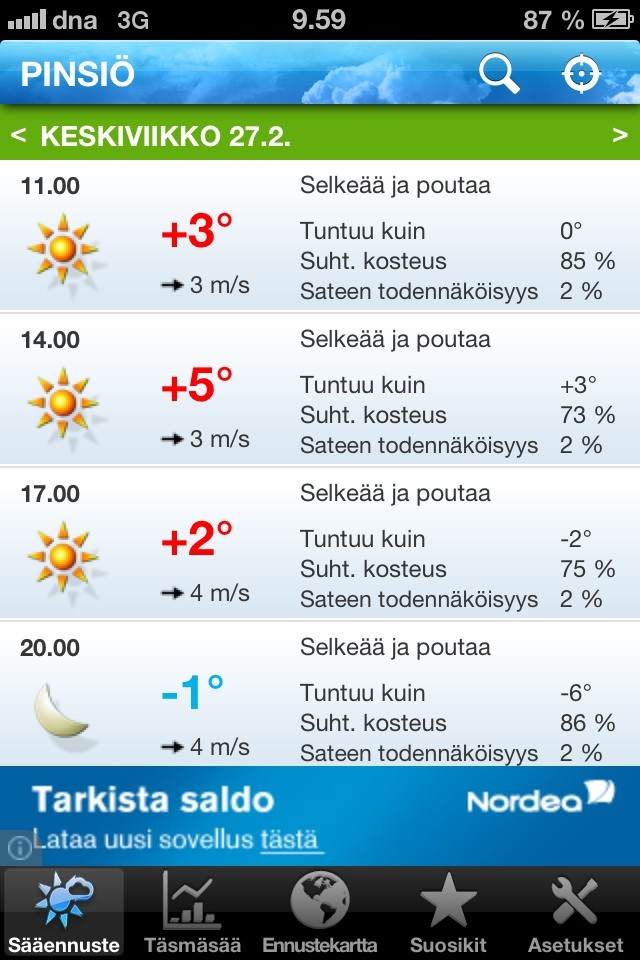Switch to the Suosikit tab

[x=448, y=912]
